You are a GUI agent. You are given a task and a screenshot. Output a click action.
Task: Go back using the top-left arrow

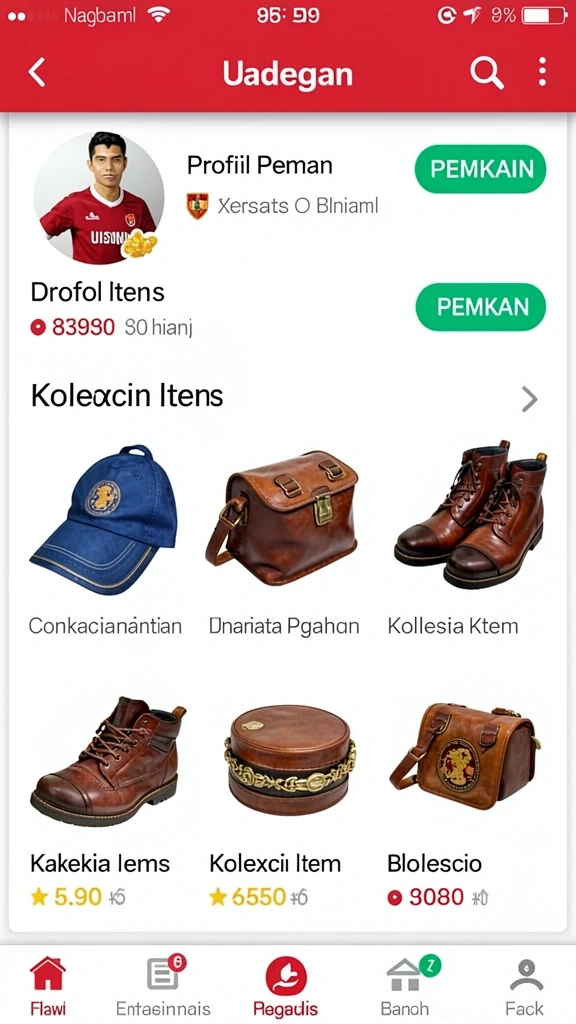(x=37, y=72)
